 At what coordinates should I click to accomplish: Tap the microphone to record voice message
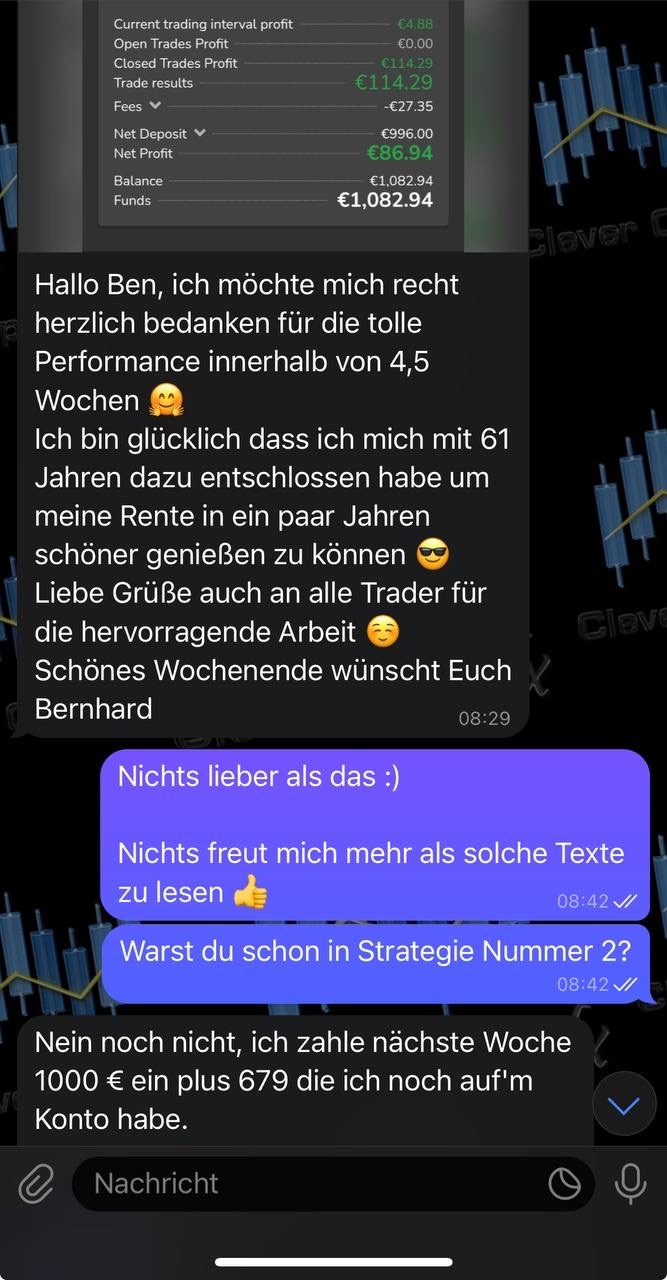630,1184
